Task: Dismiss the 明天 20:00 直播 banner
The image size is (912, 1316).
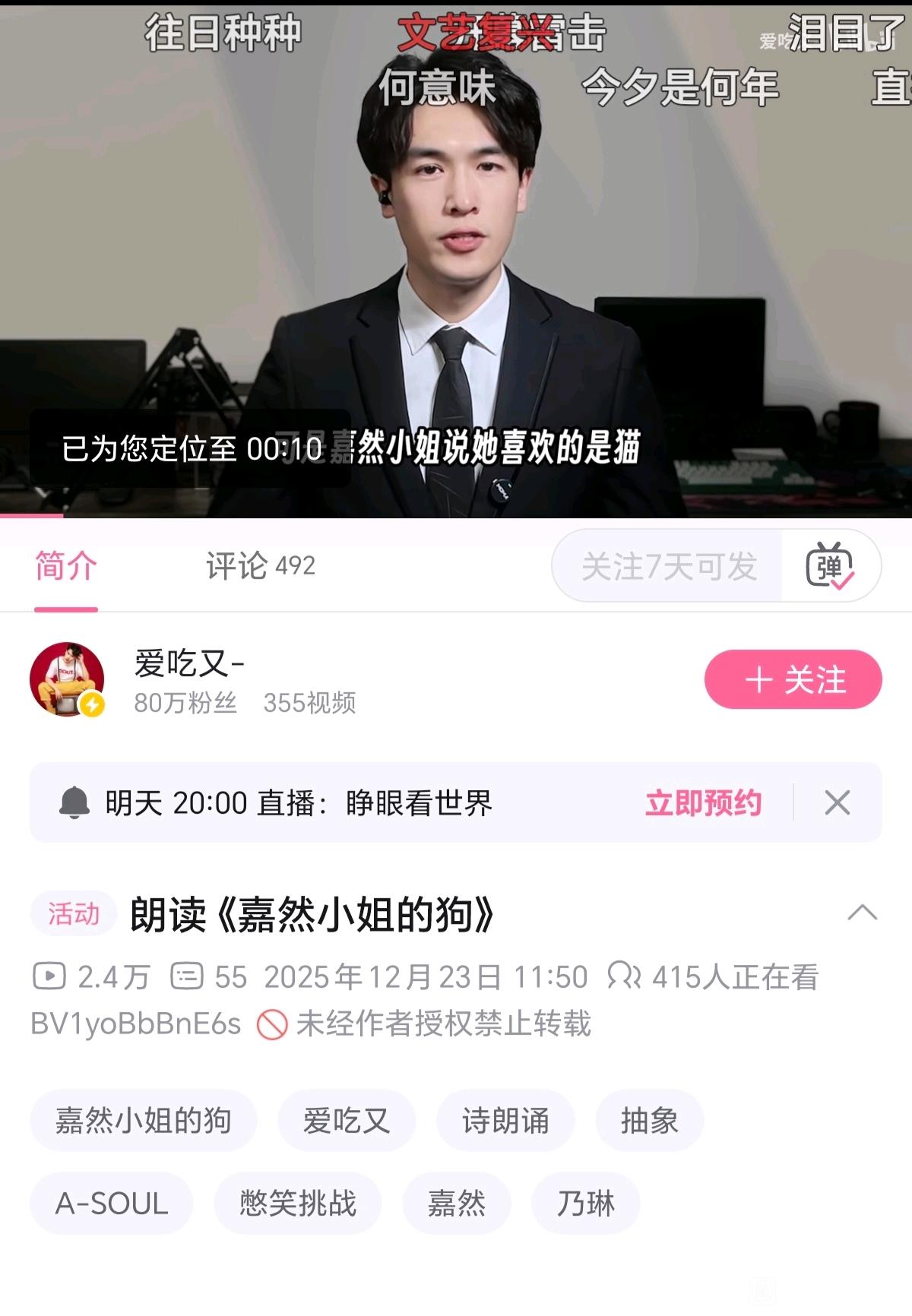Action: (x=837, y=803)
